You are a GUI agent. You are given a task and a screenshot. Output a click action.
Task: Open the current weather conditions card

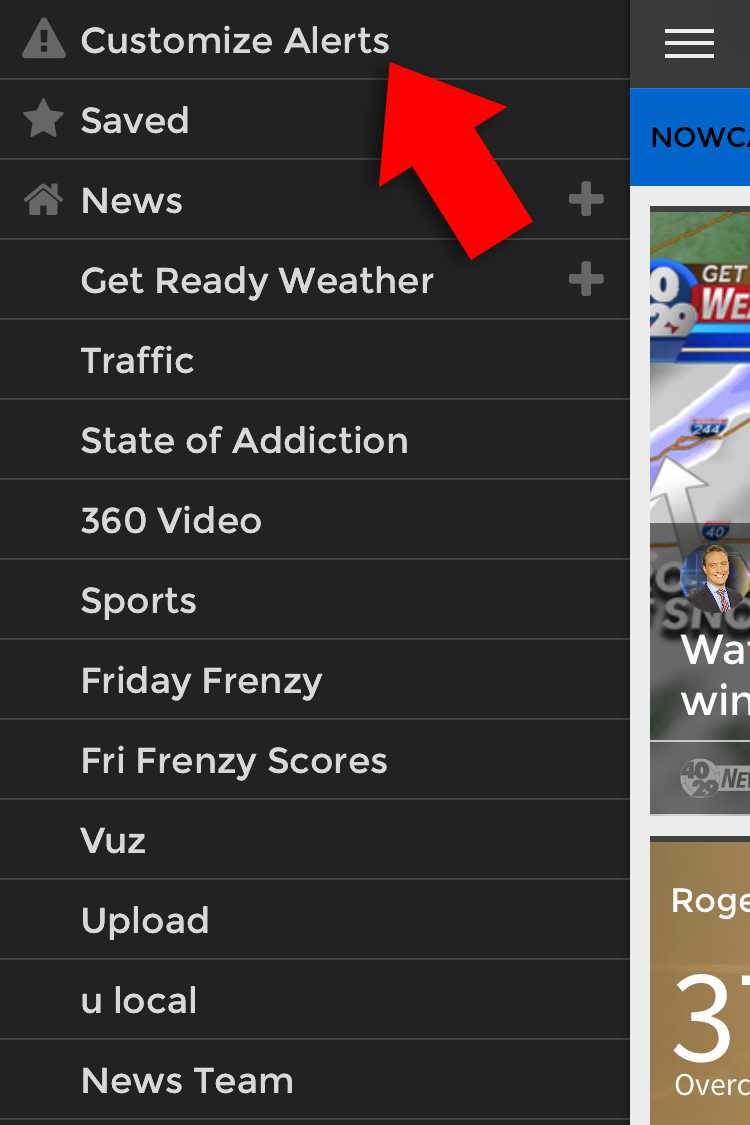pos(702,980)
